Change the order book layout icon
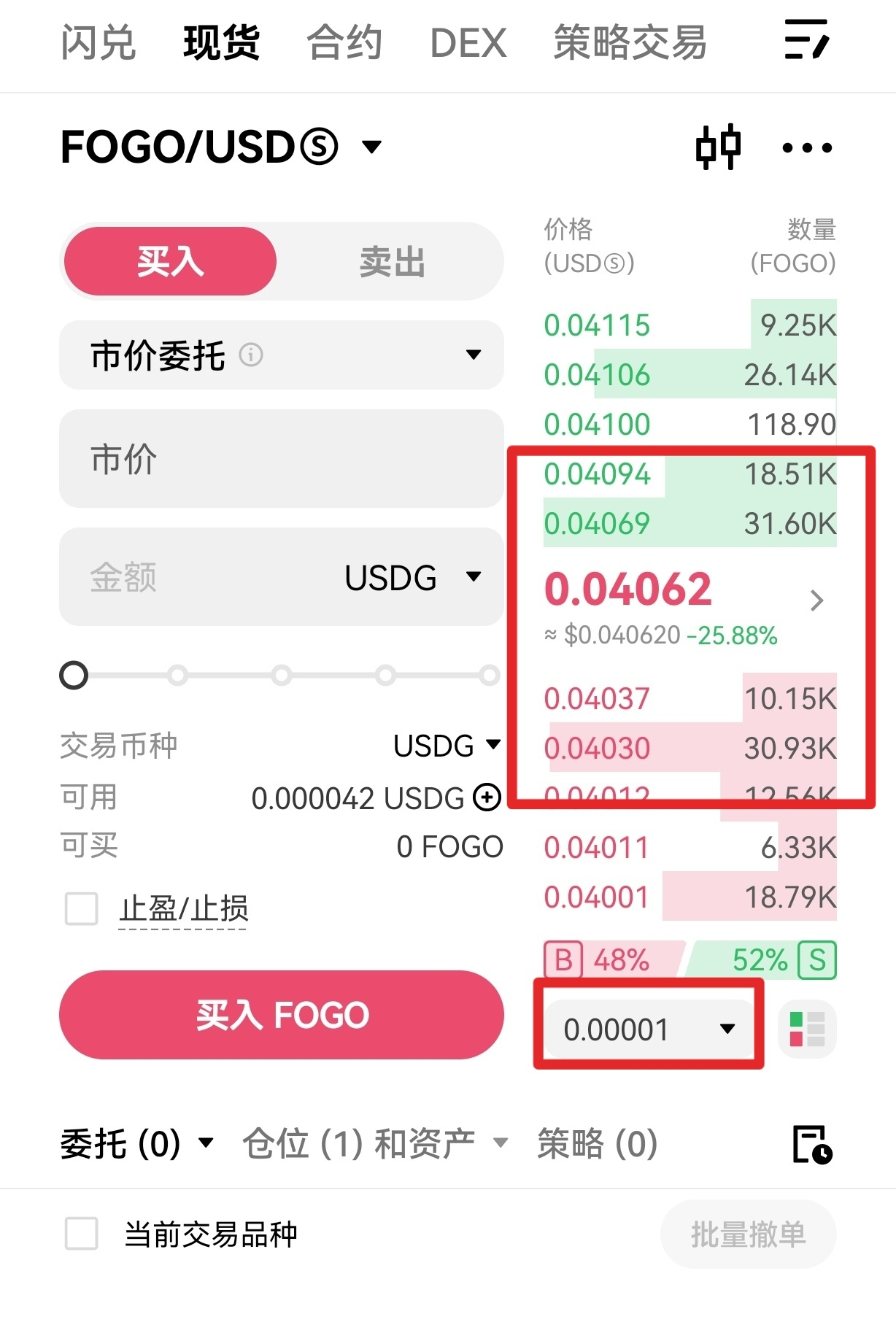This screenshot has height=1341, width=896. (x=807, y=1029)
